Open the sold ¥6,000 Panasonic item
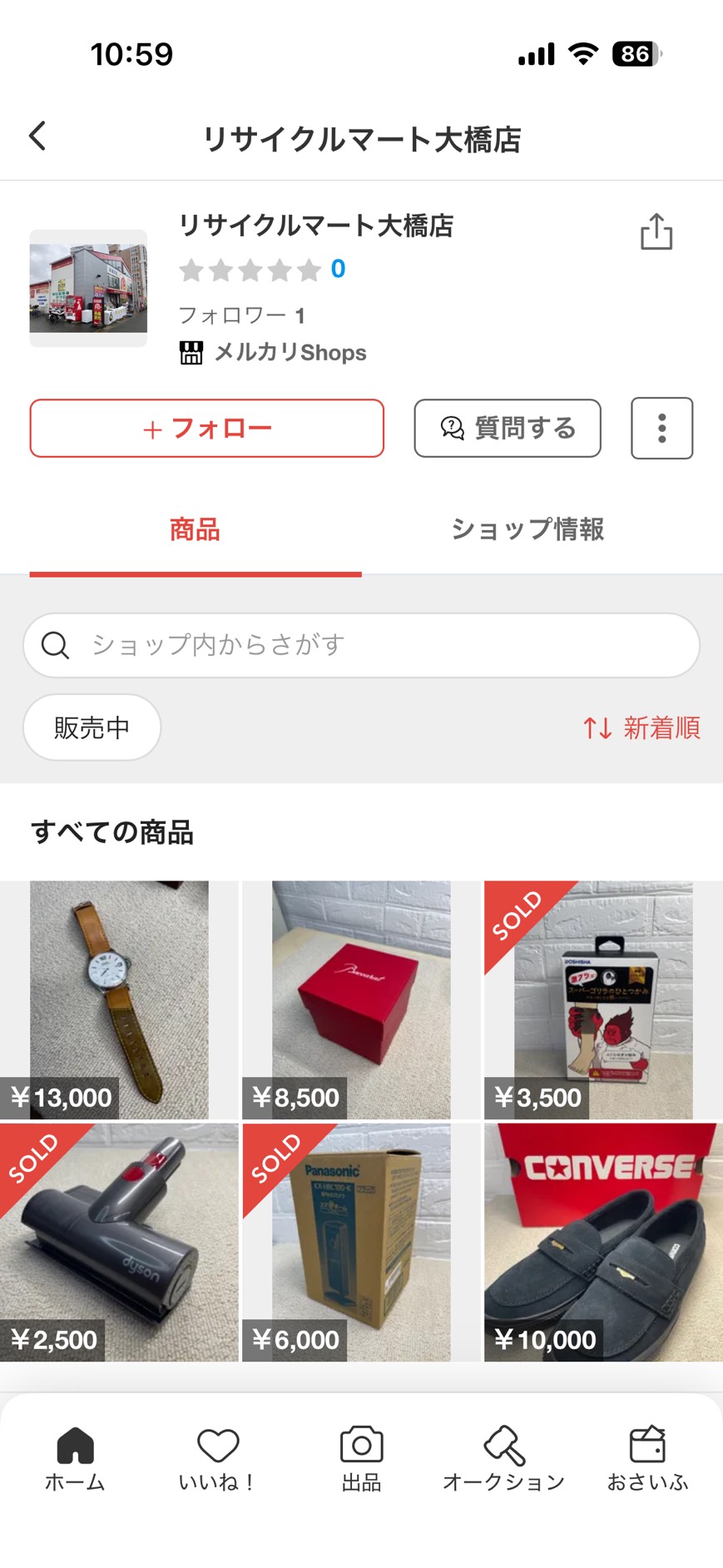Screen dimensions: 723x1568 (361, 1242)
